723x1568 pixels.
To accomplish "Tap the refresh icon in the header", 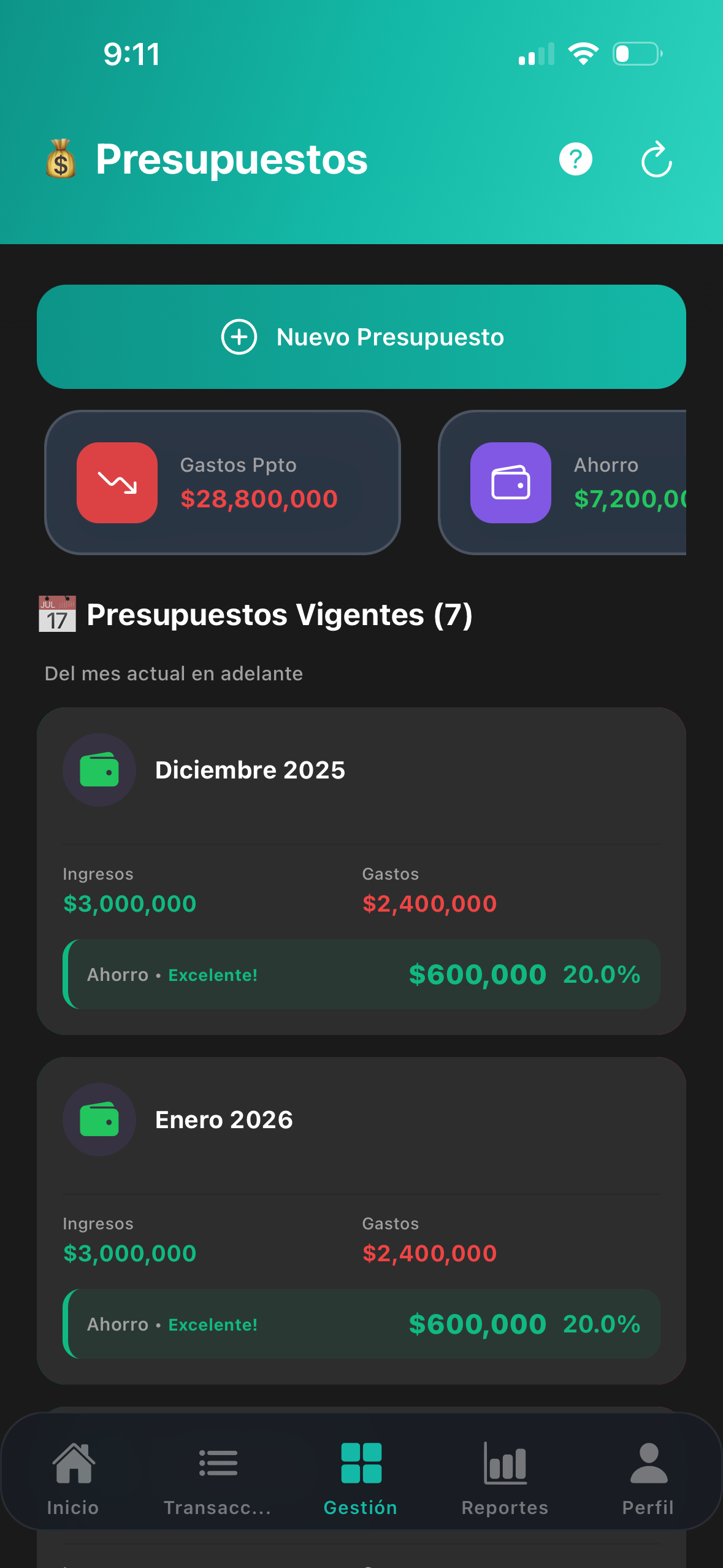I will tap(656, 159).
